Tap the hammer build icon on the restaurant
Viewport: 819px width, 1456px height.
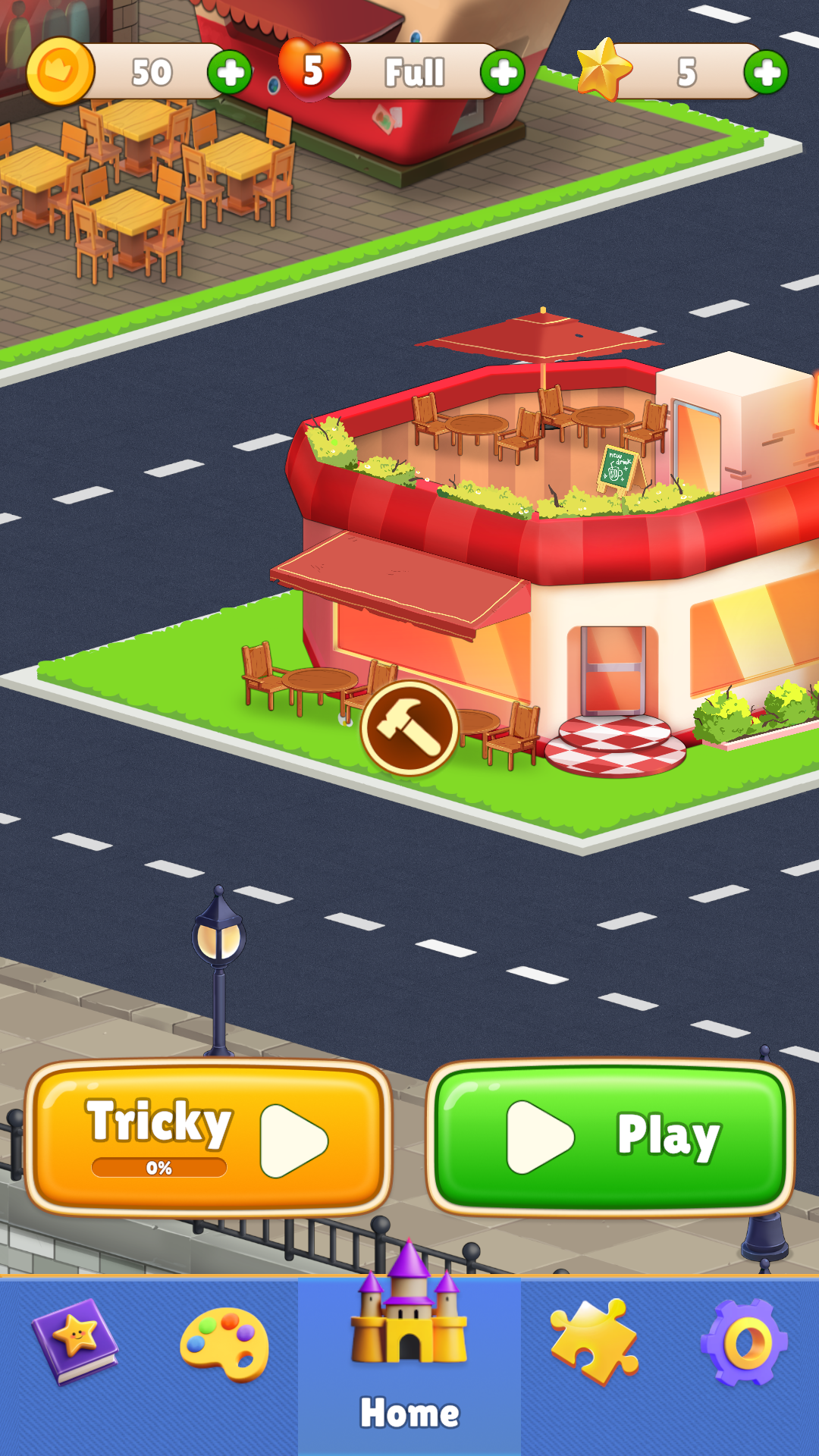point(409,728)
